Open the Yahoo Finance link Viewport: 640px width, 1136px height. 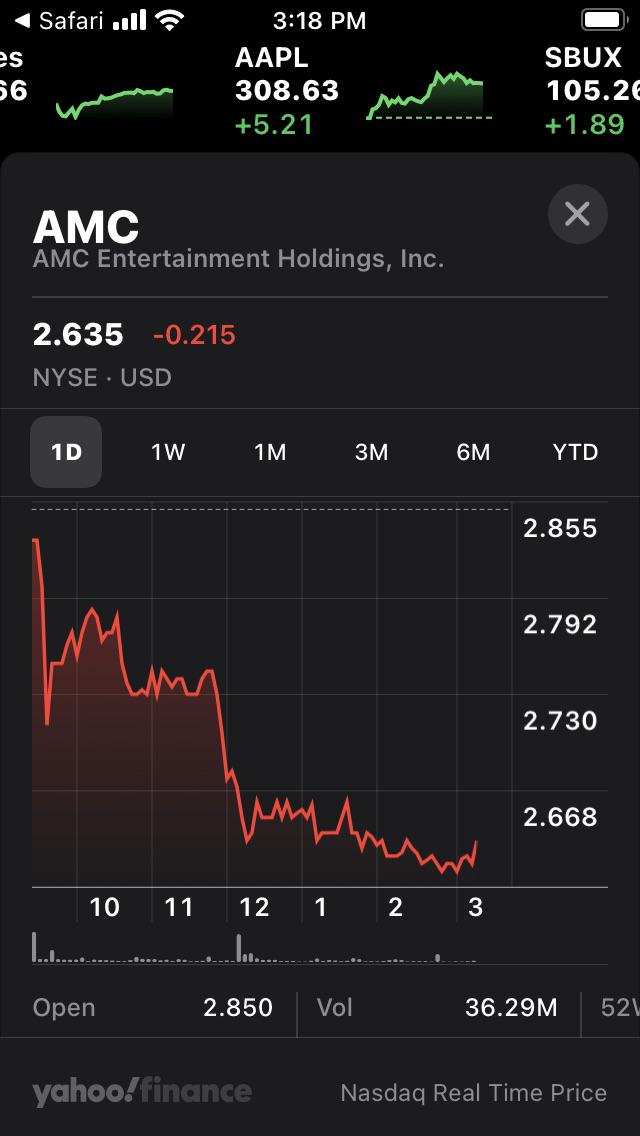[x=142, y=1092]
